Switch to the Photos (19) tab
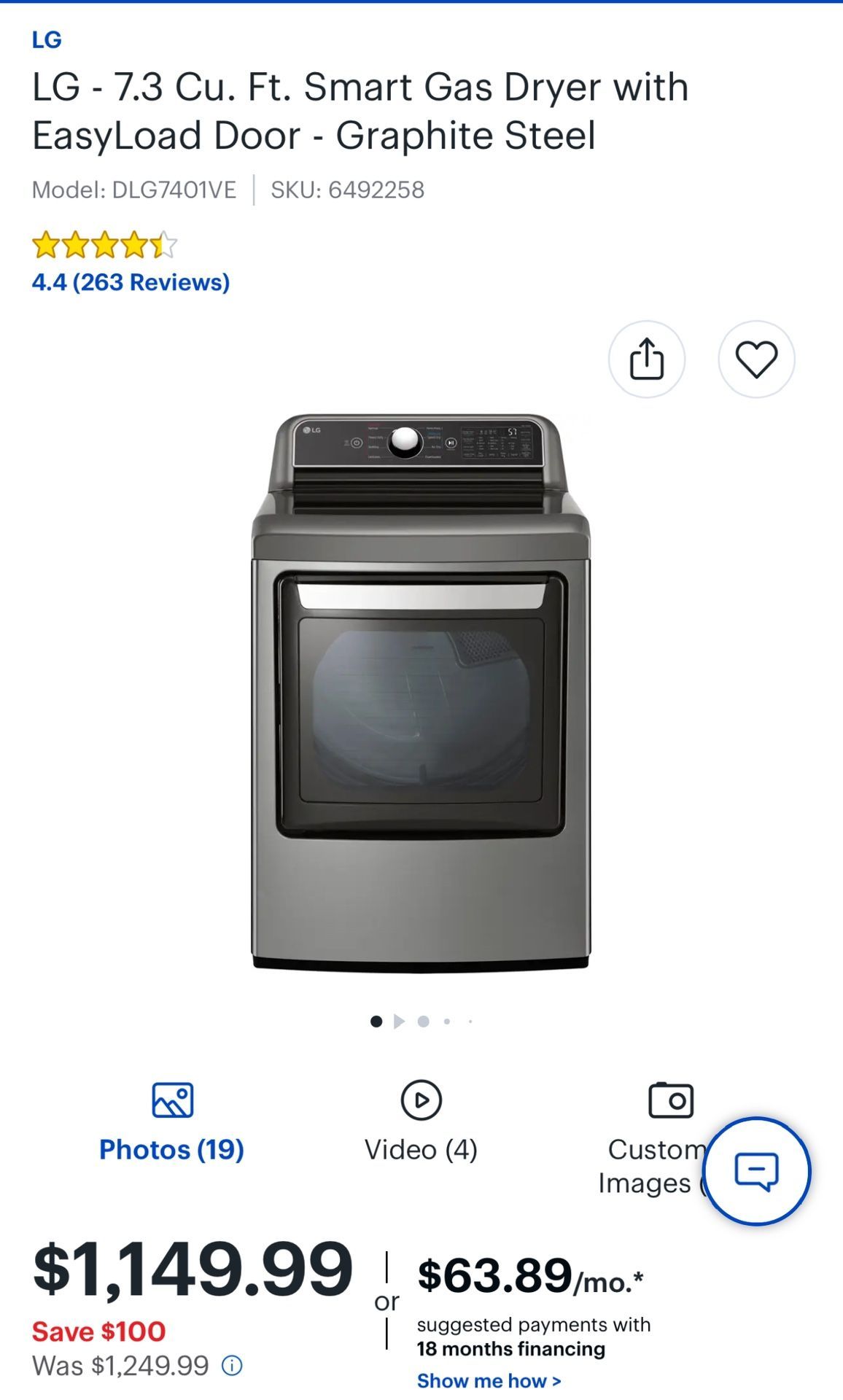 click(x=172, y=1124)
